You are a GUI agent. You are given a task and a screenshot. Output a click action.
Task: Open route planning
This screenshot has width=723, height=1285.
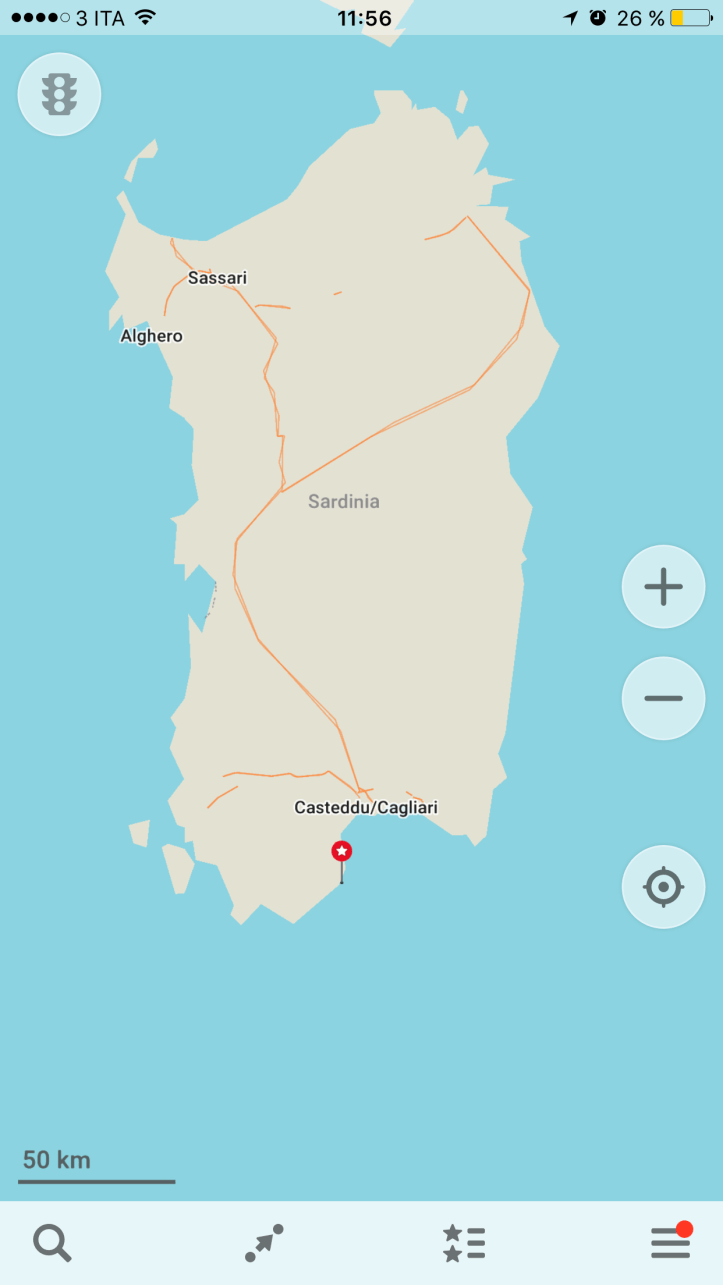(264, 1243)
